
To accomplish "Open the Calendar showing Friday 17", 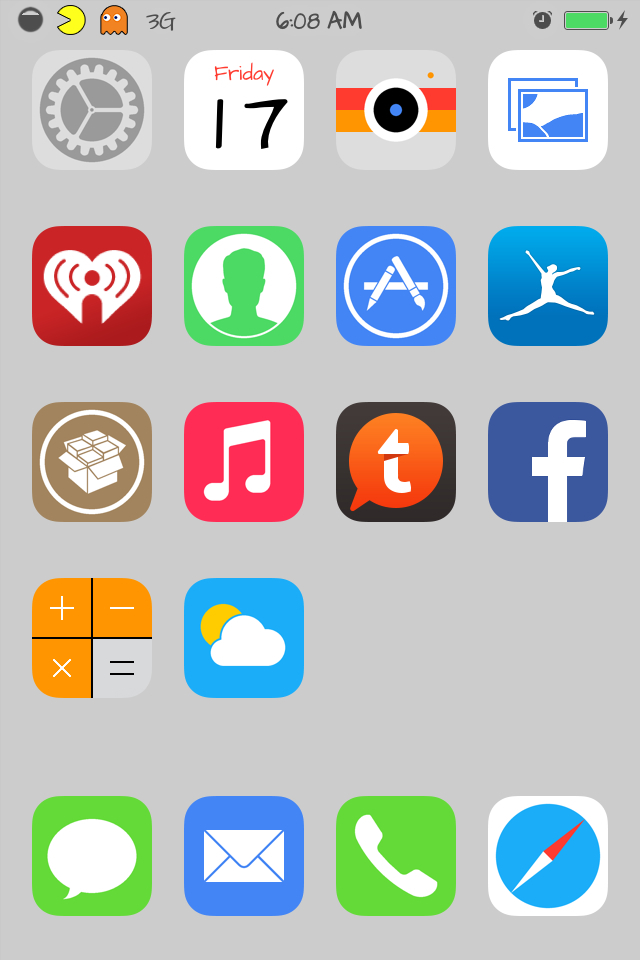I will point(244,110).
